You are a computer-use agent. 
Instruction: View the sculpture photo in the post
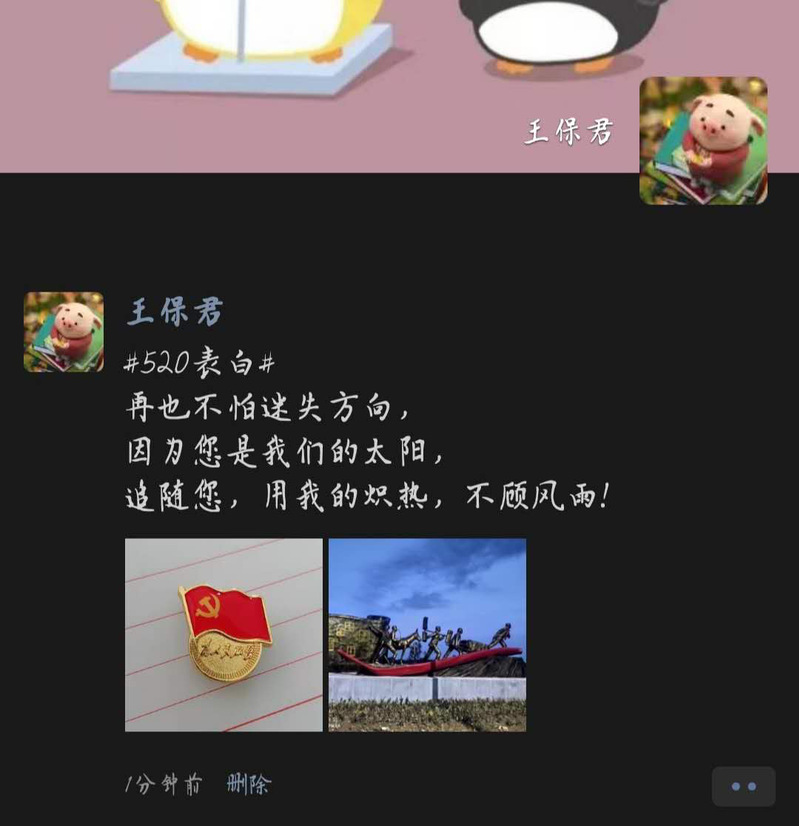[427, 635]
